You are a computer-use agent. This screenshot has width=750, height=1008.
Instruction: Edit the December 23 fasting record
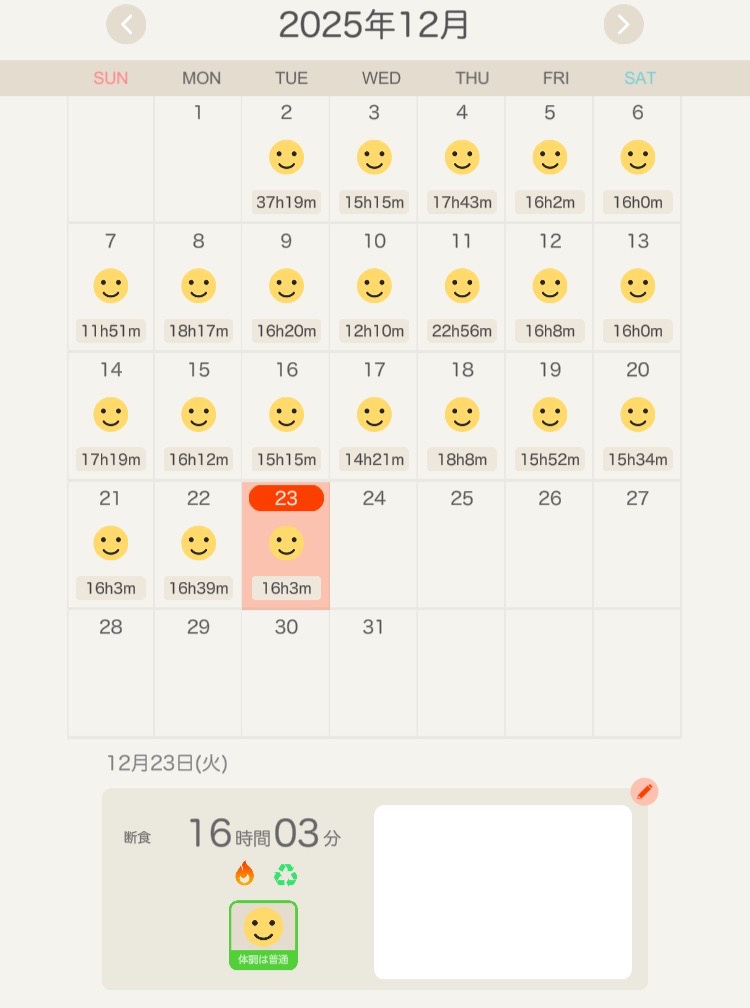pos(645,792)
